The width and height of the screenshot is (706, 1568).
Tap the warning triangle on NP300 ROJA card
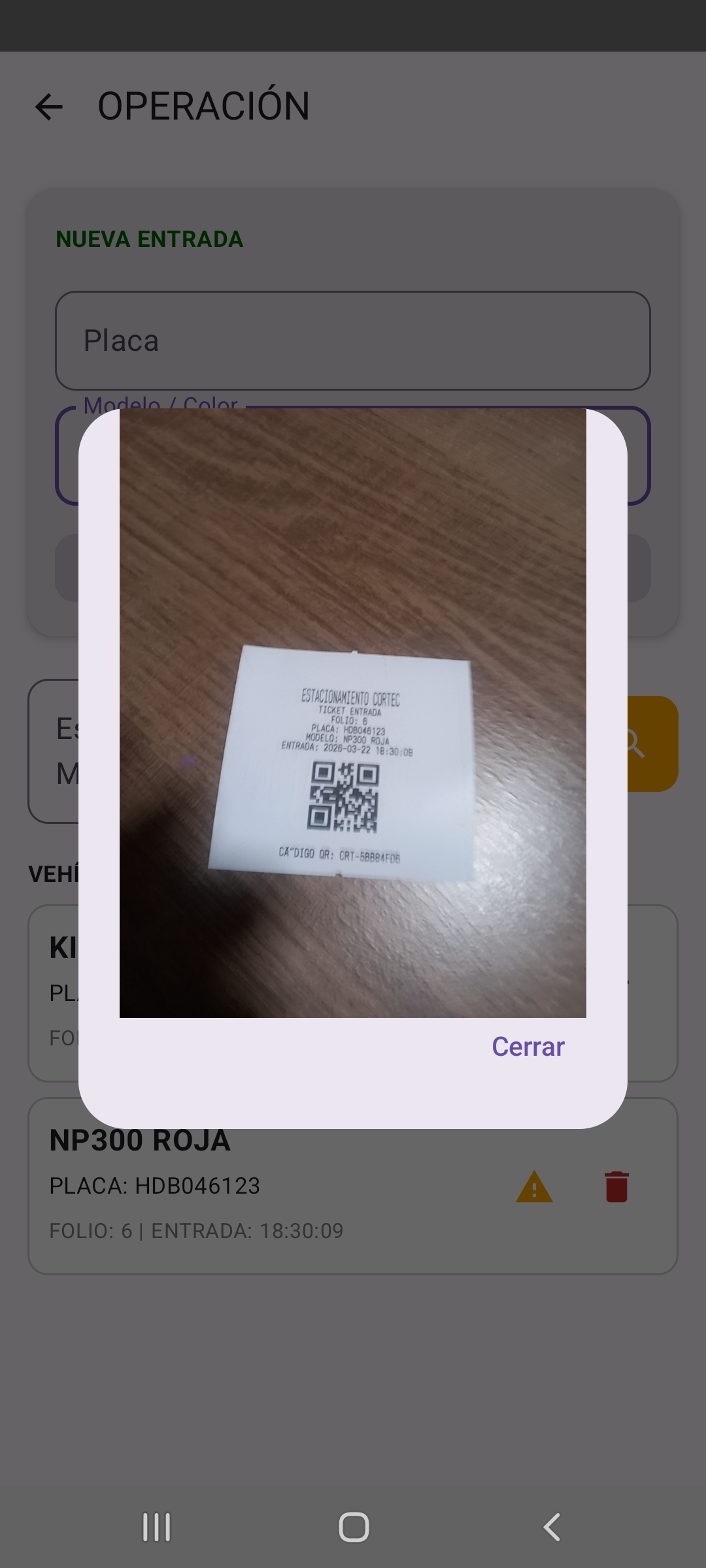click(533, 1185)
